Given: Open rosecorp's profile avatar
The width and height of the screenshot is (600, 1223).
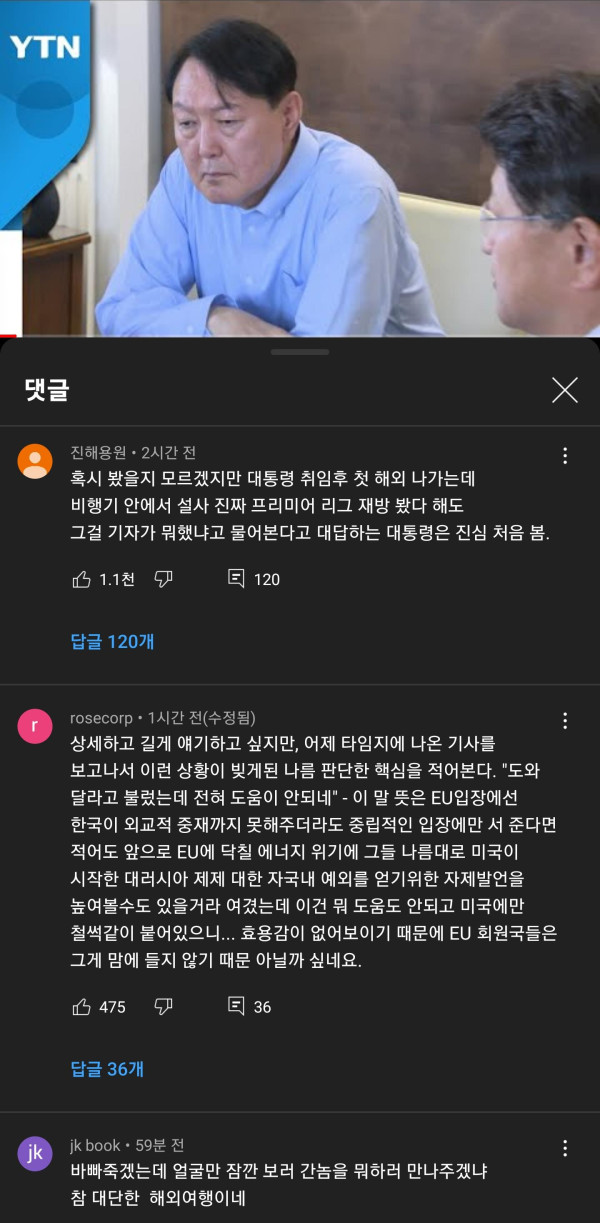Looking at the screenshot, I should coord(35,726).
